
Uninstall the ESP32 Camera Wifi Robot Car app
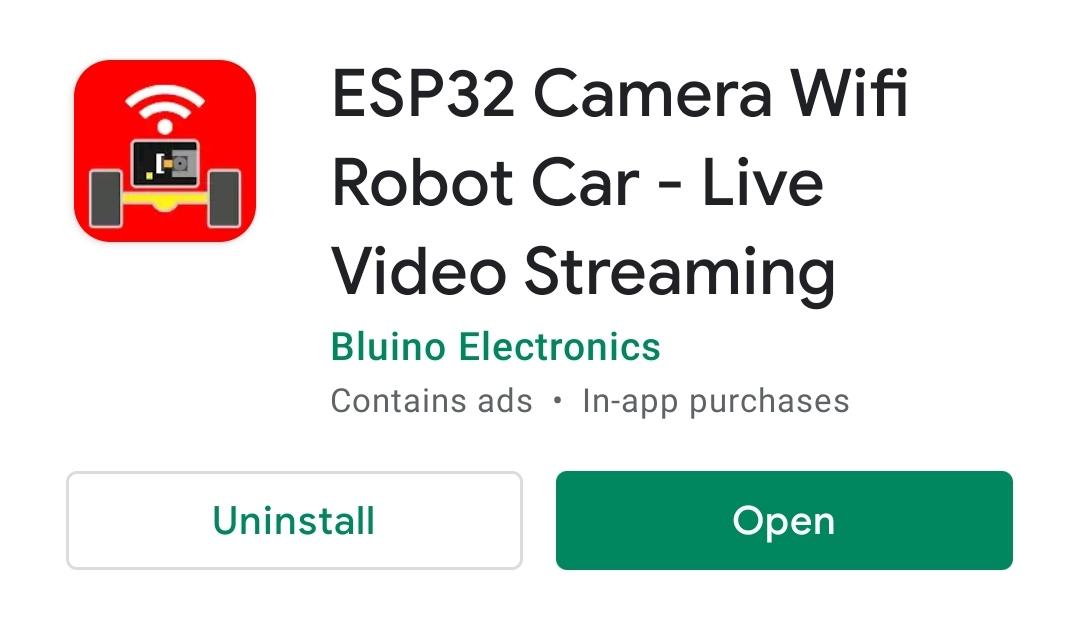click(x=294, y=521)
